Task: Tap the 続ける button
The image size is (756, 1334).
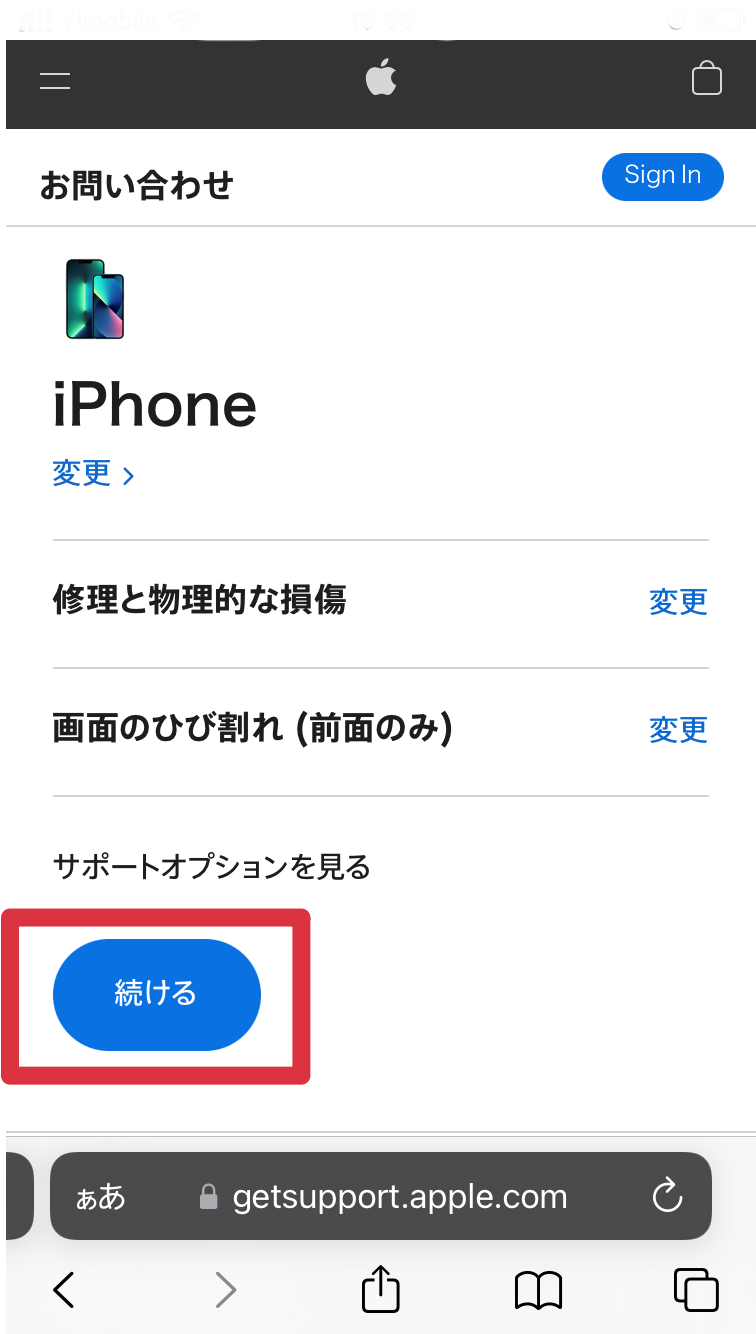Action: pyautogui.click(x=157, y=994)
